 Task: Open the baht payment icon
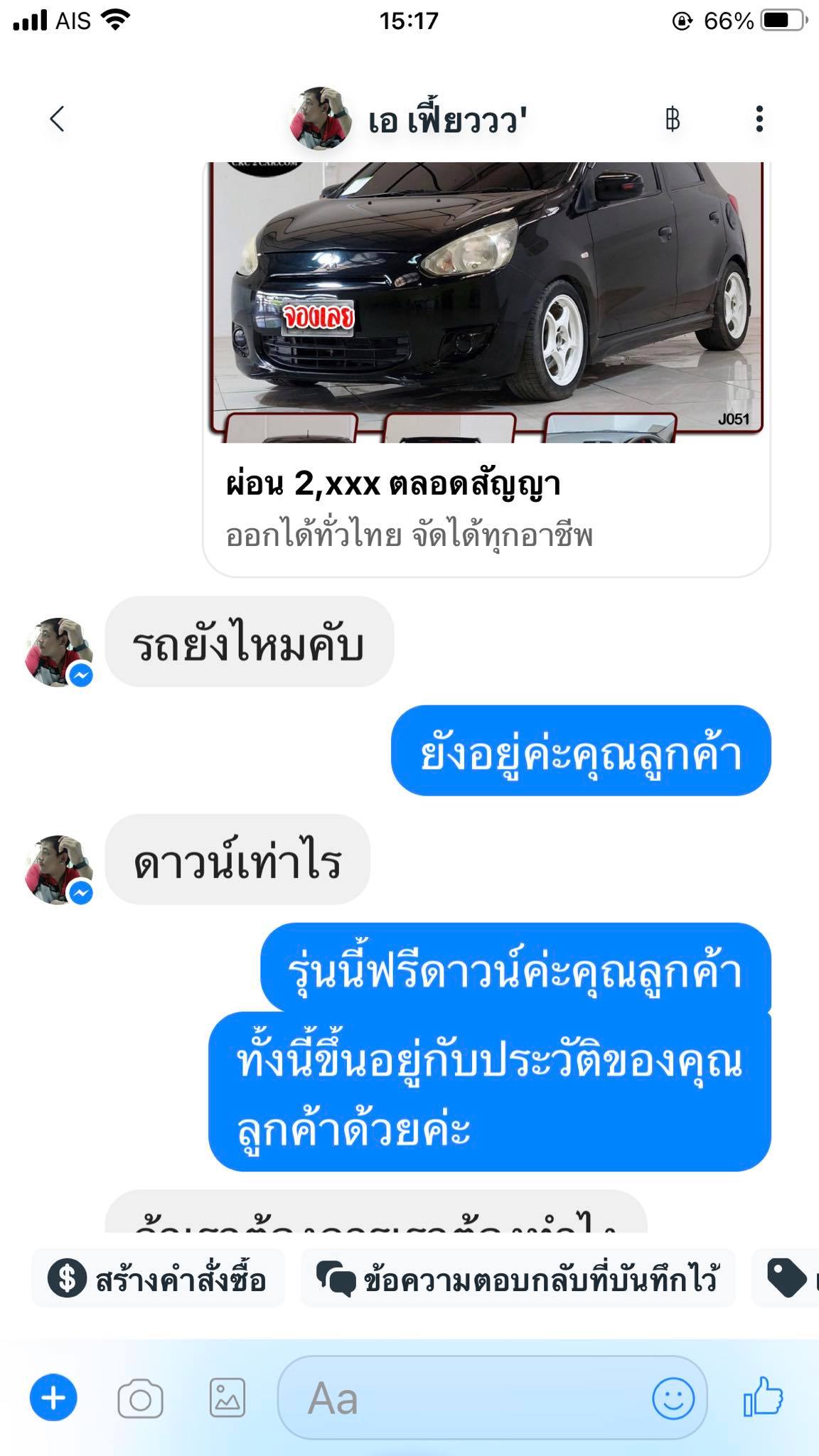pos(672,119)
